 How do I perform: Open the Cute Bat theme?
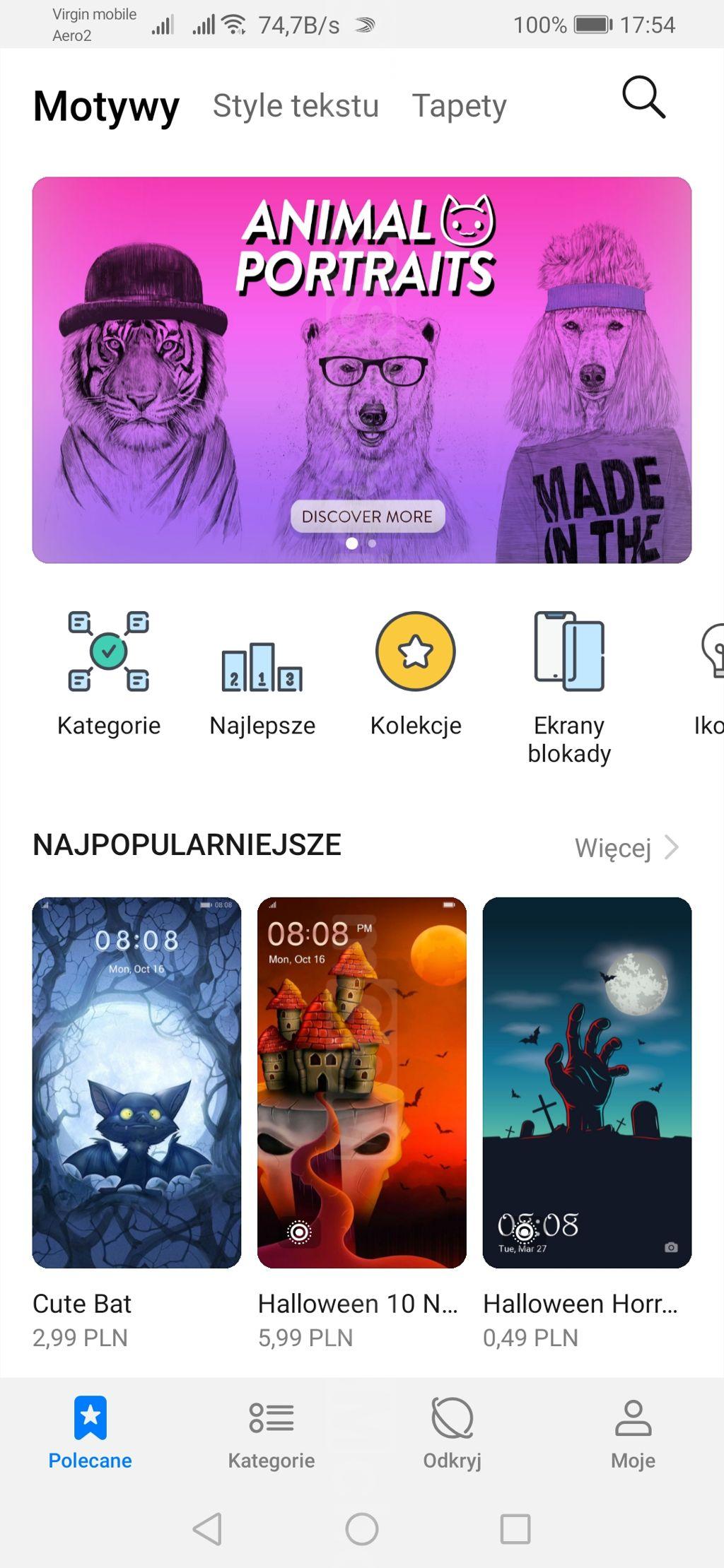[136, 1082]
